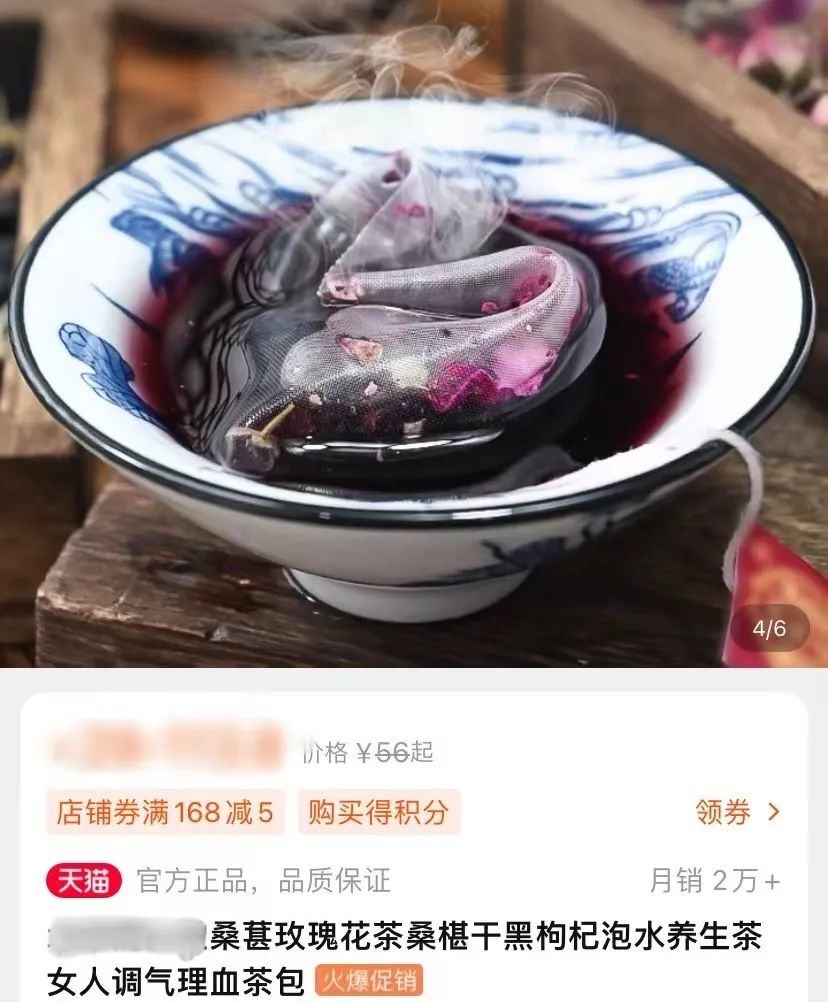Tap 领券 to claim the coupon
This screenshot has width=828, height=1002.
pyautogui.click(x=737, y=812)
